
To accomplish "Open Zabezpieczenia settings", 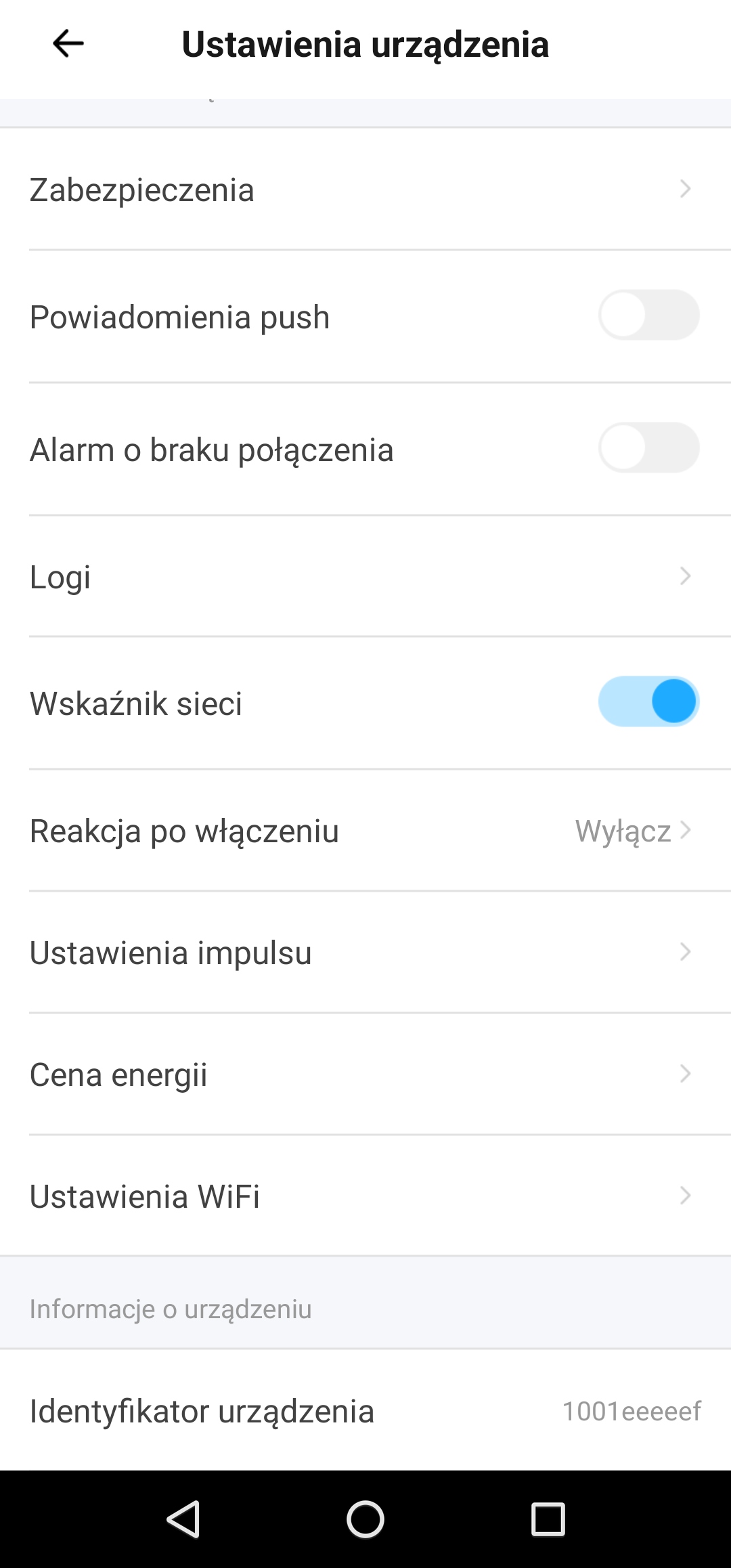I will (365, 190).
